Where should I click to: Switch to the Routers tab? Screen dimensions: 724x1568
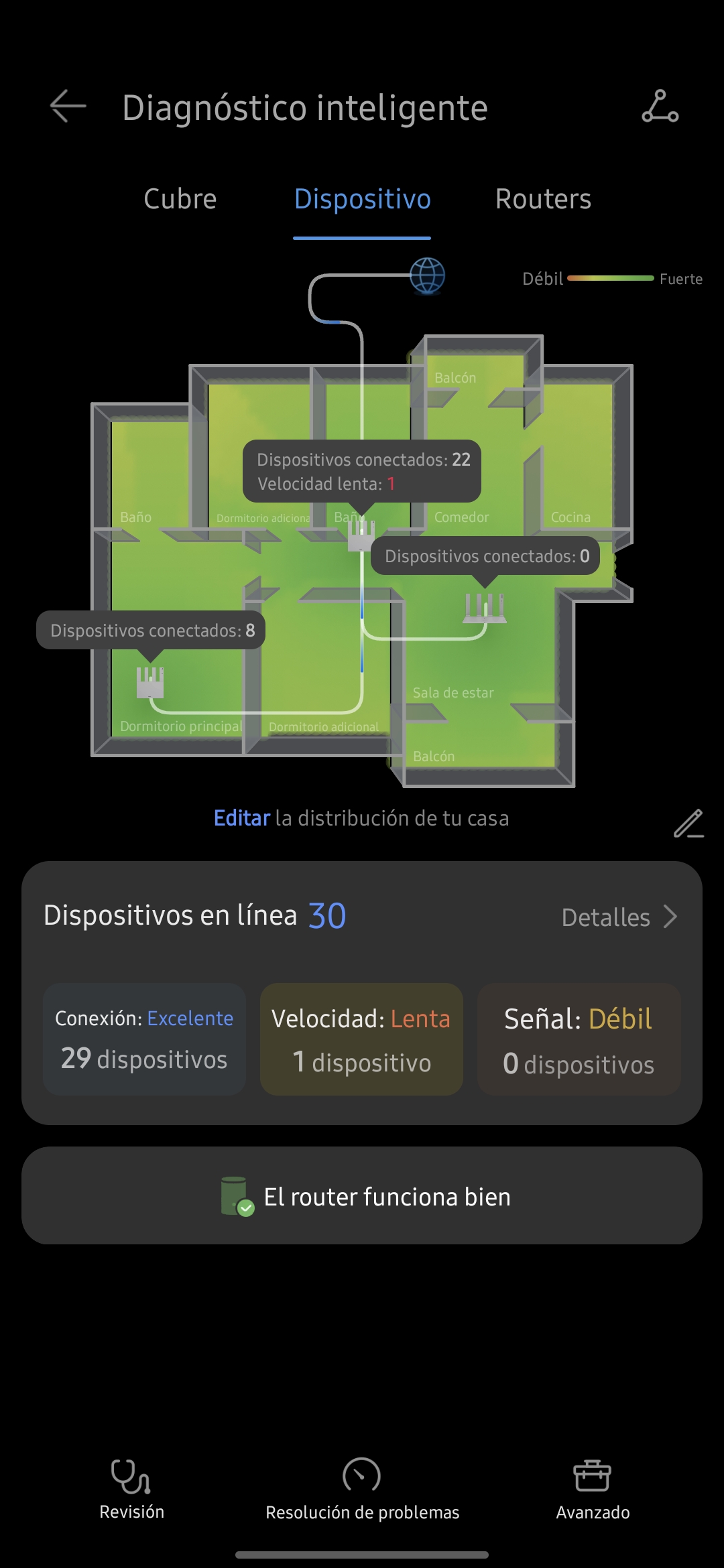click(543, 199)
